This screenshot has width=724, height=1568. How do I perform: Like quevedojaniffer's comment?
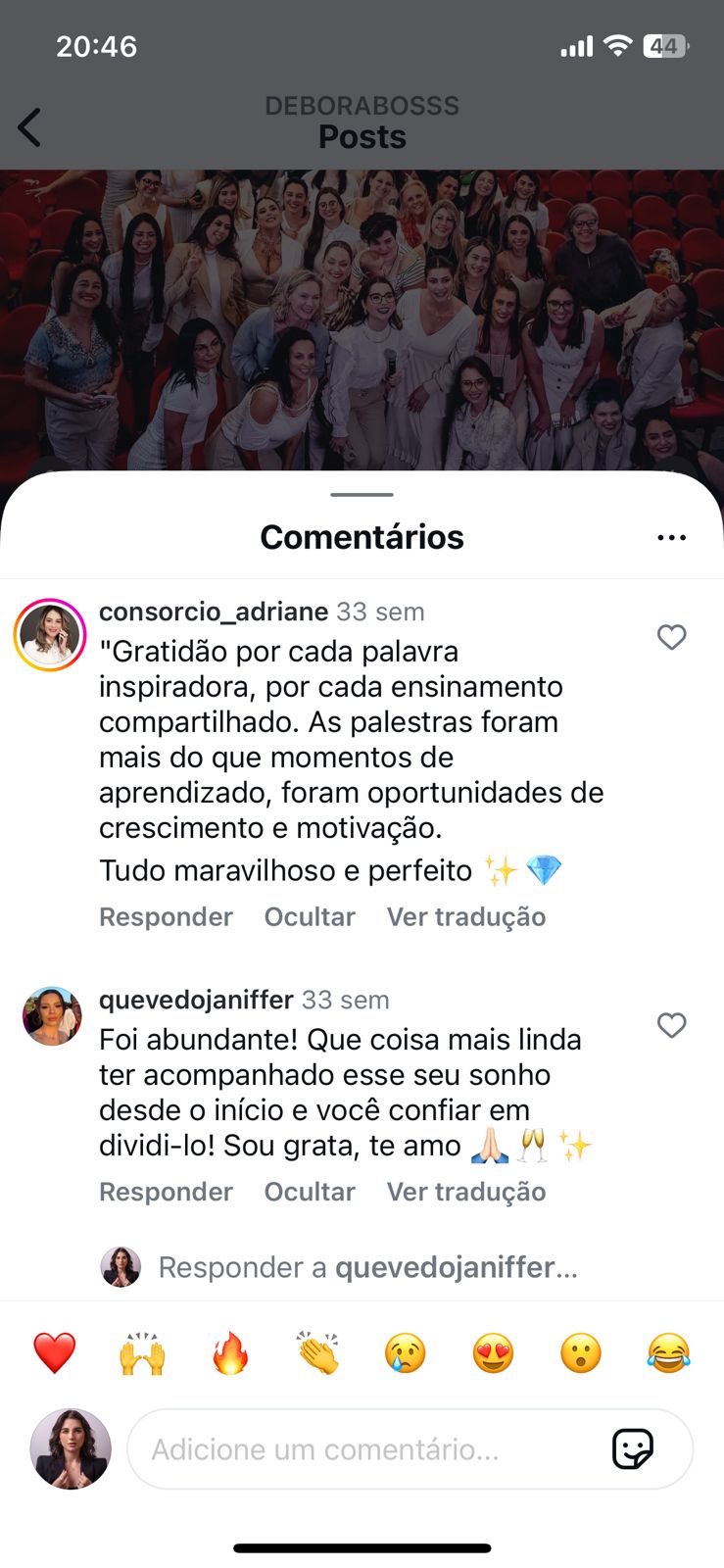click(671, 1025)
